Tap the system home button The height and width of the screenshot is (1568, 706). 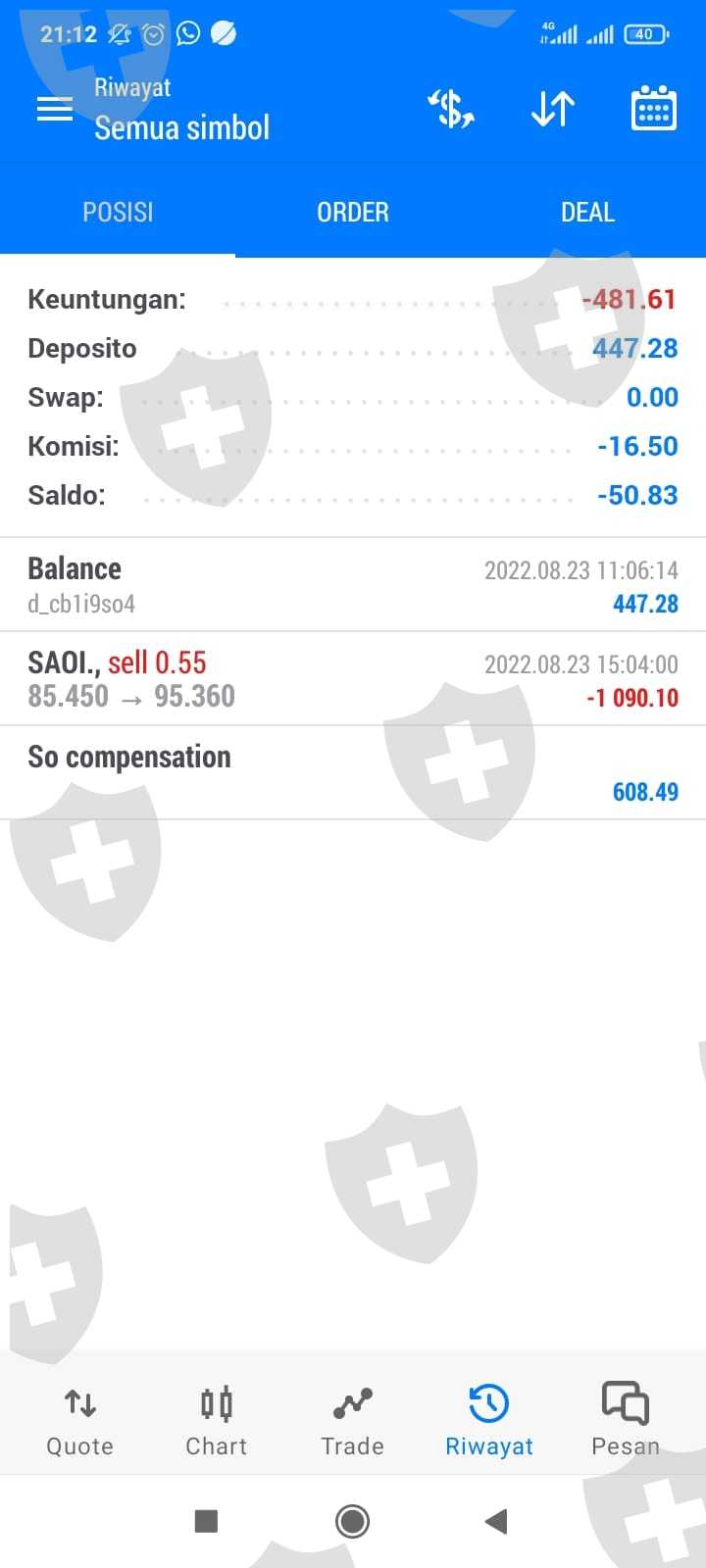click(353, 1521)
